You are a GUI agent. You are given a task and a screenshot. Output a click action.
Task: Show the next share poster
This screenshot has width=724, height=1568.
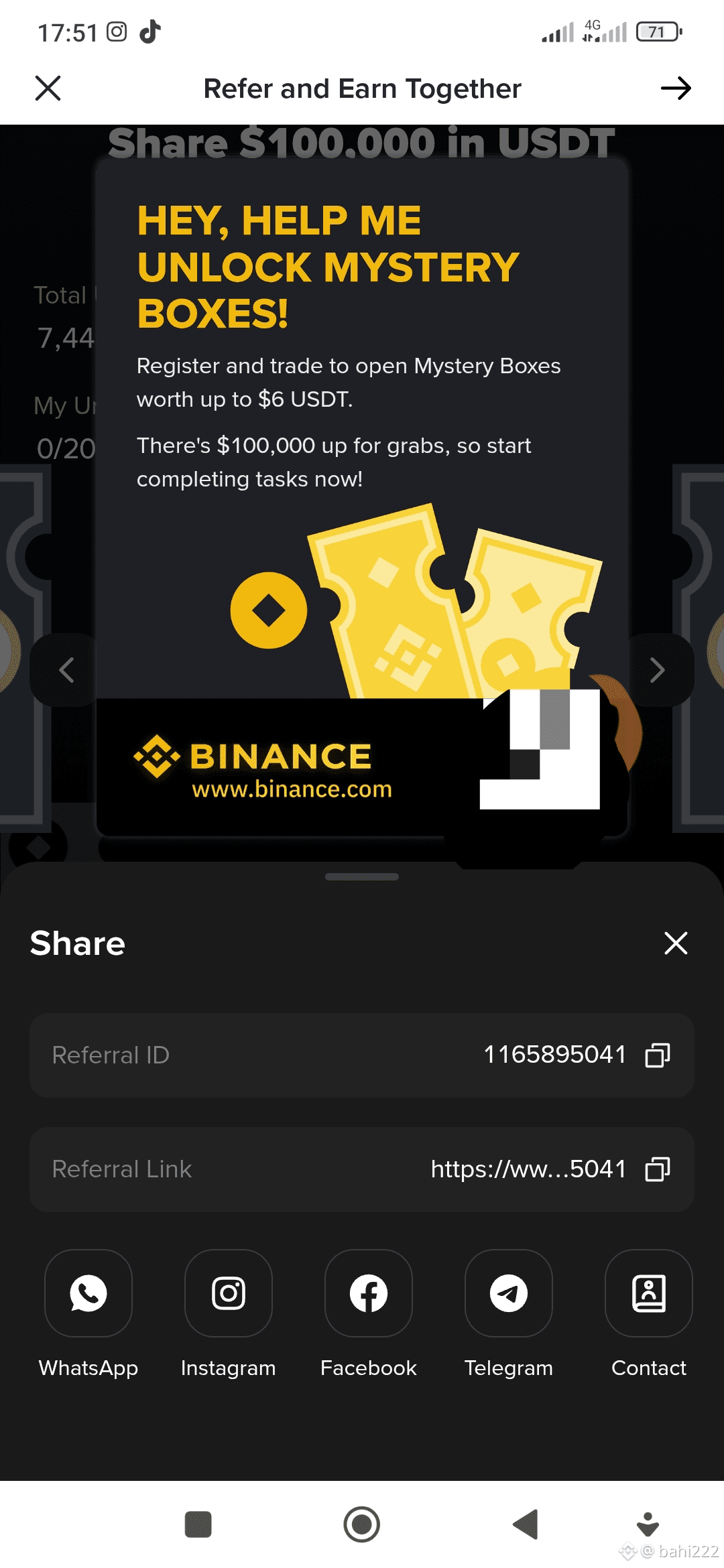point(658,669)
